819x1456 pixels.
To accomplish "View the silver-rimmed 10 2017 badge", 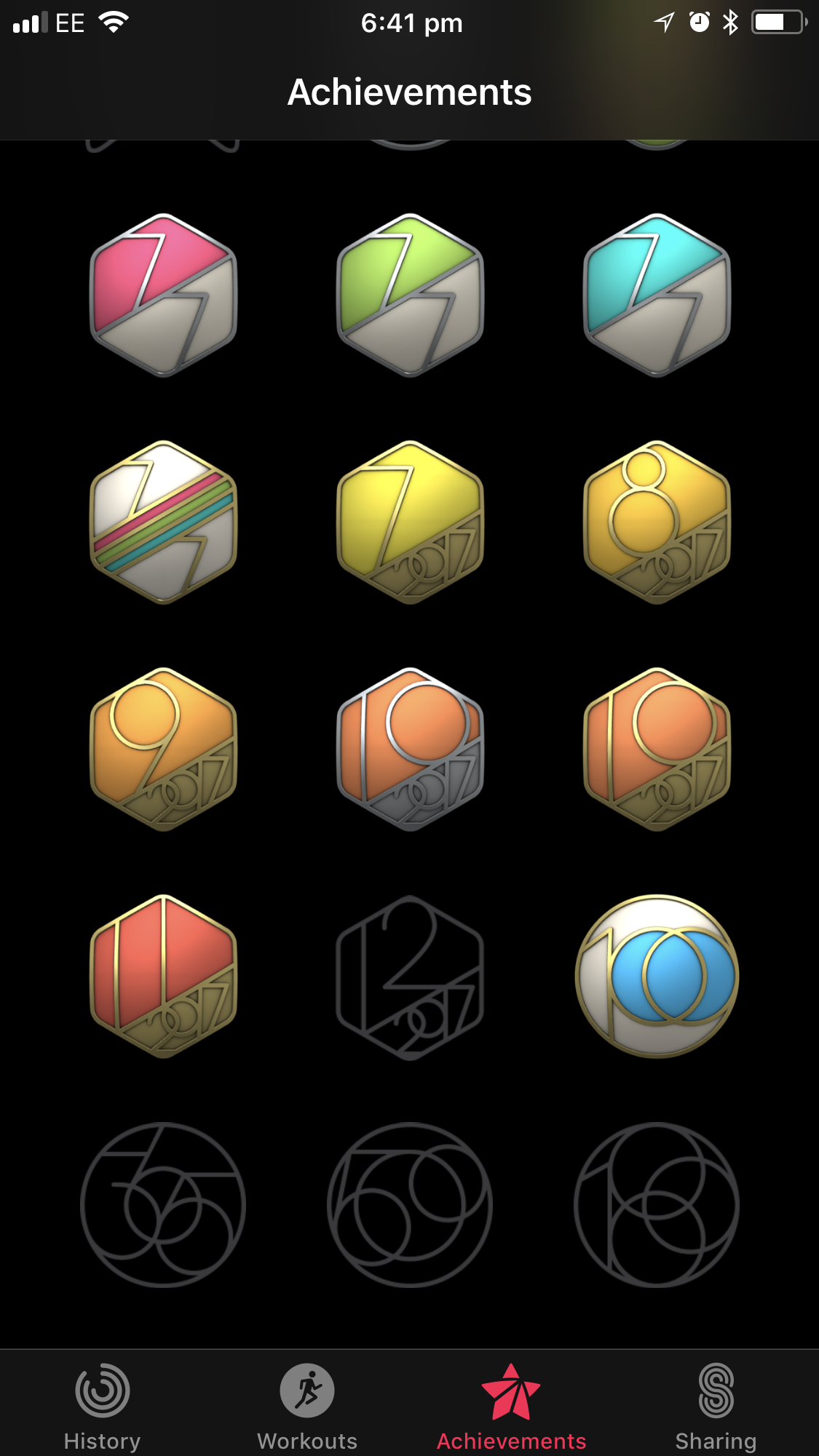I will point(410,749).
